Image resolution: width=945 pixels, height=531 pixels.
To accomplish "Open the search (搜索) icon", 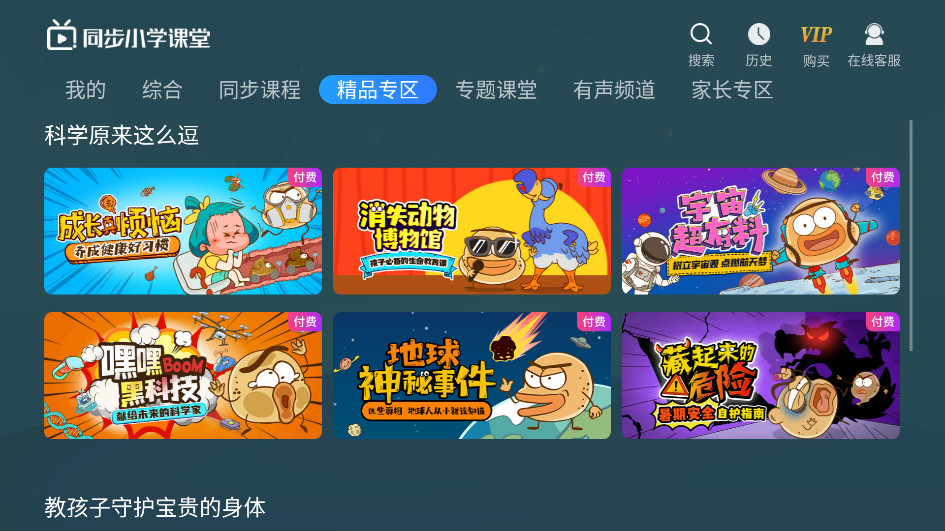I will 701,45.
